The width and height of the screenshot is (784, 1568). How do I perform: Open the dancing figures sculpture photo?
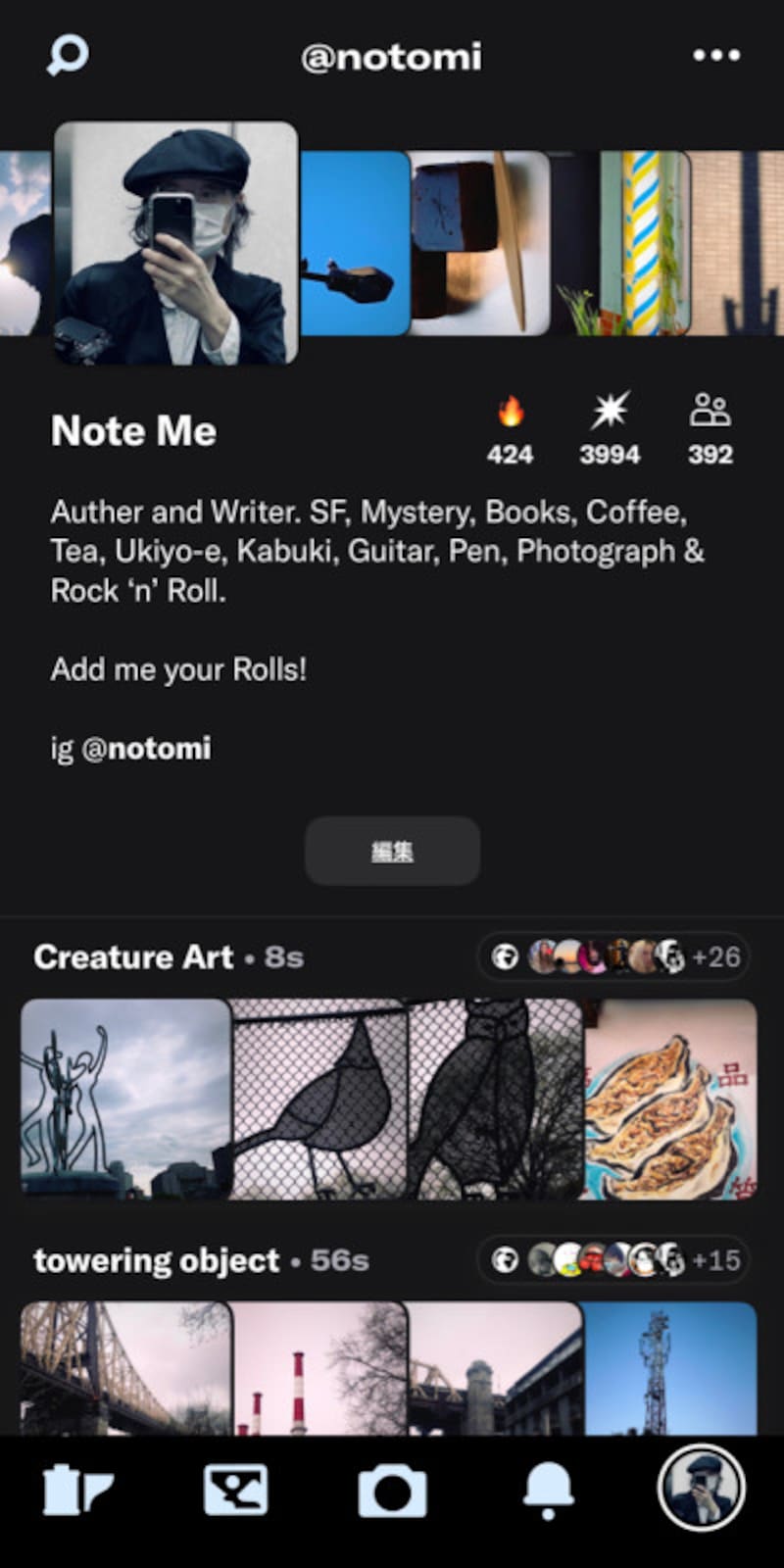click(x=124, y=1099)
